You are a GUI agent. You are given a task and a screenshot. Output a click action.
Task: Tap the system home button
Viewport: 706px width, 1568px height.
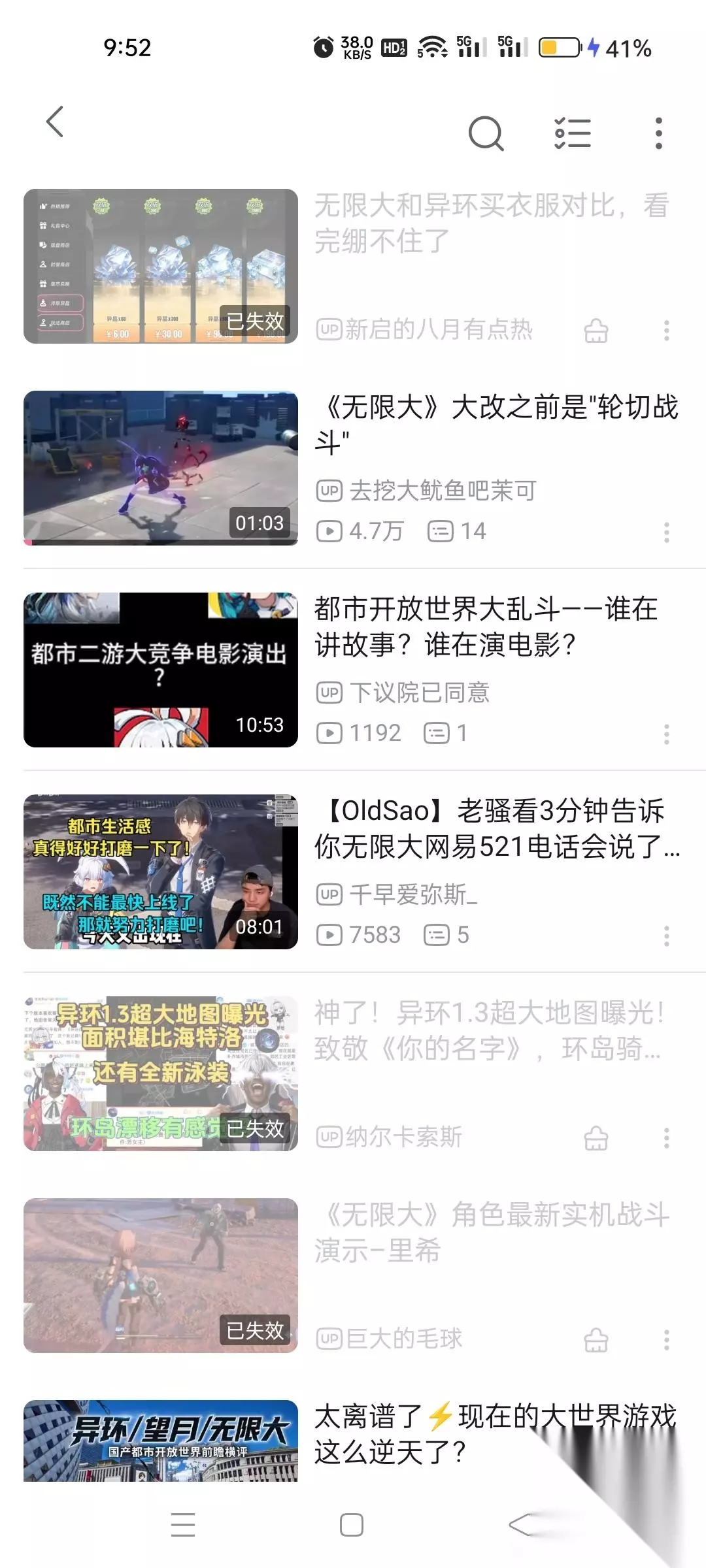pos(352,1526)
